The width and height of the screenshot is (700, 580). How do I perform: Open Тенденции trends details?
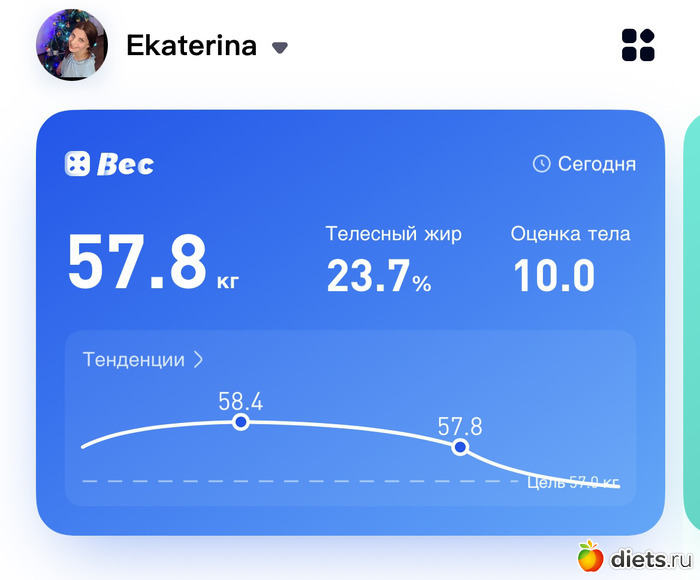click(143, 360)
